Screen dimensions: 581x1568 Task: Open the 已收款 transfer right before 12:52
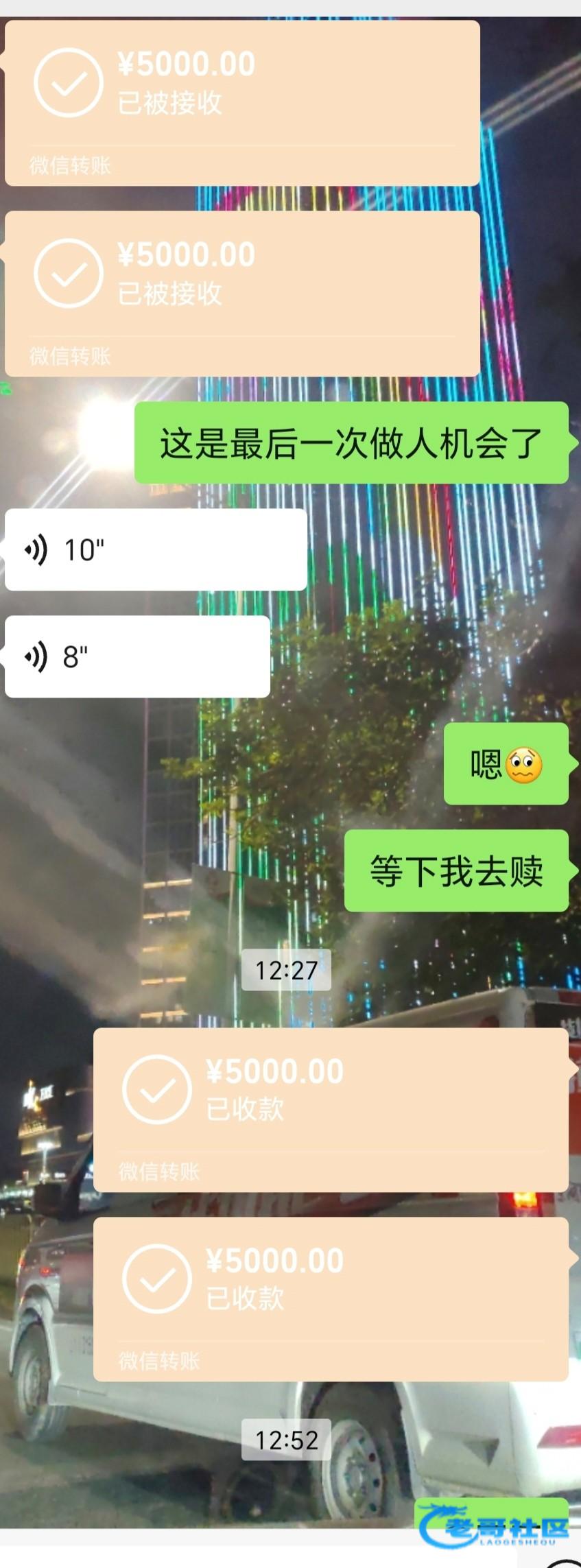click(x=331, y=1298)
